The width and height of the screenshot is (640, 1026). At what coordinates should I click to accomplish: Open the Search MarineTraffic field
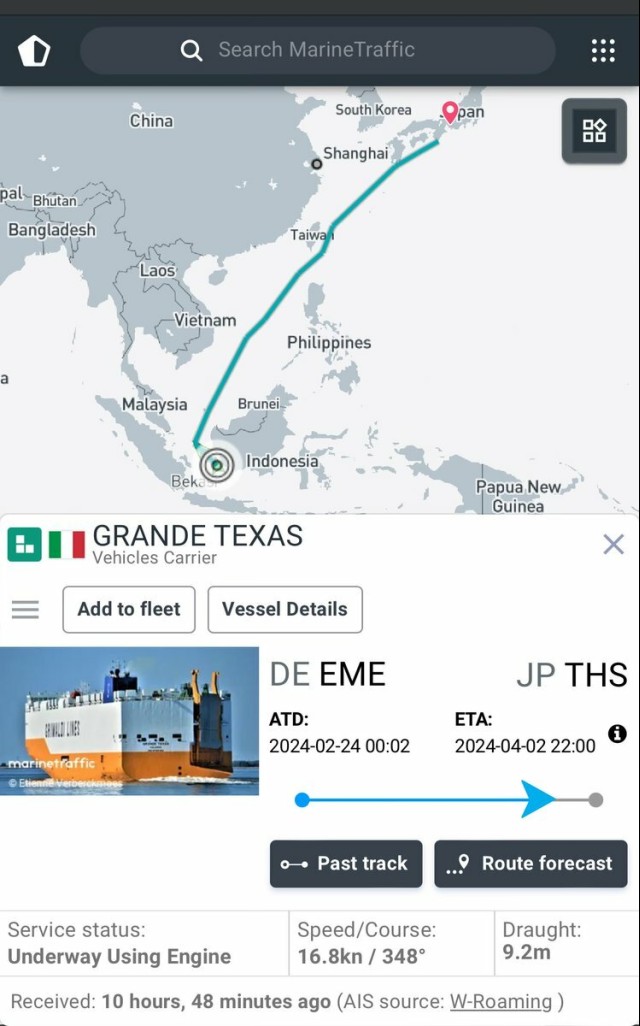(316, 50)
